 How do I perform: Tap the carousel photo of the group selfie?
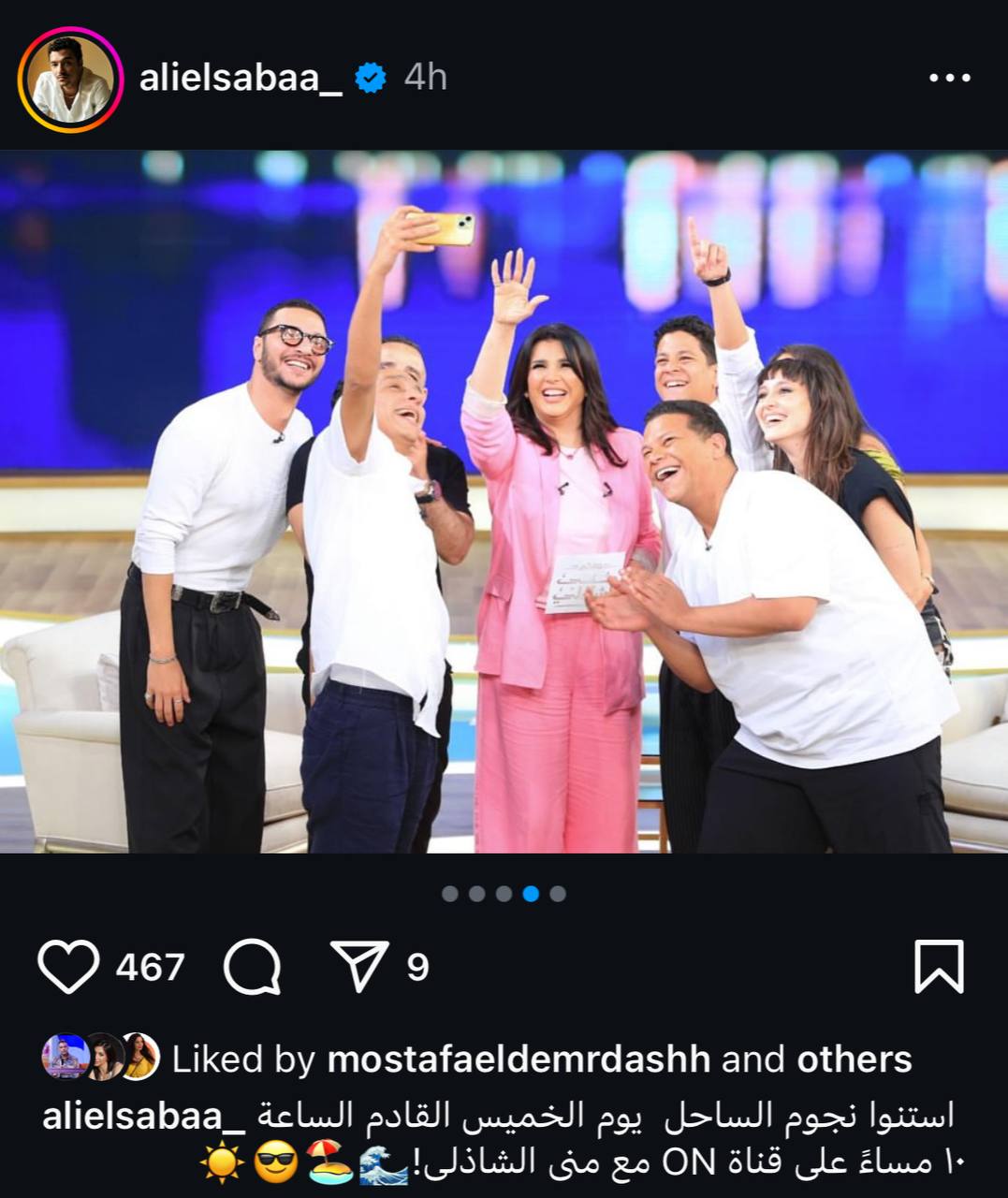coord(504,502)
